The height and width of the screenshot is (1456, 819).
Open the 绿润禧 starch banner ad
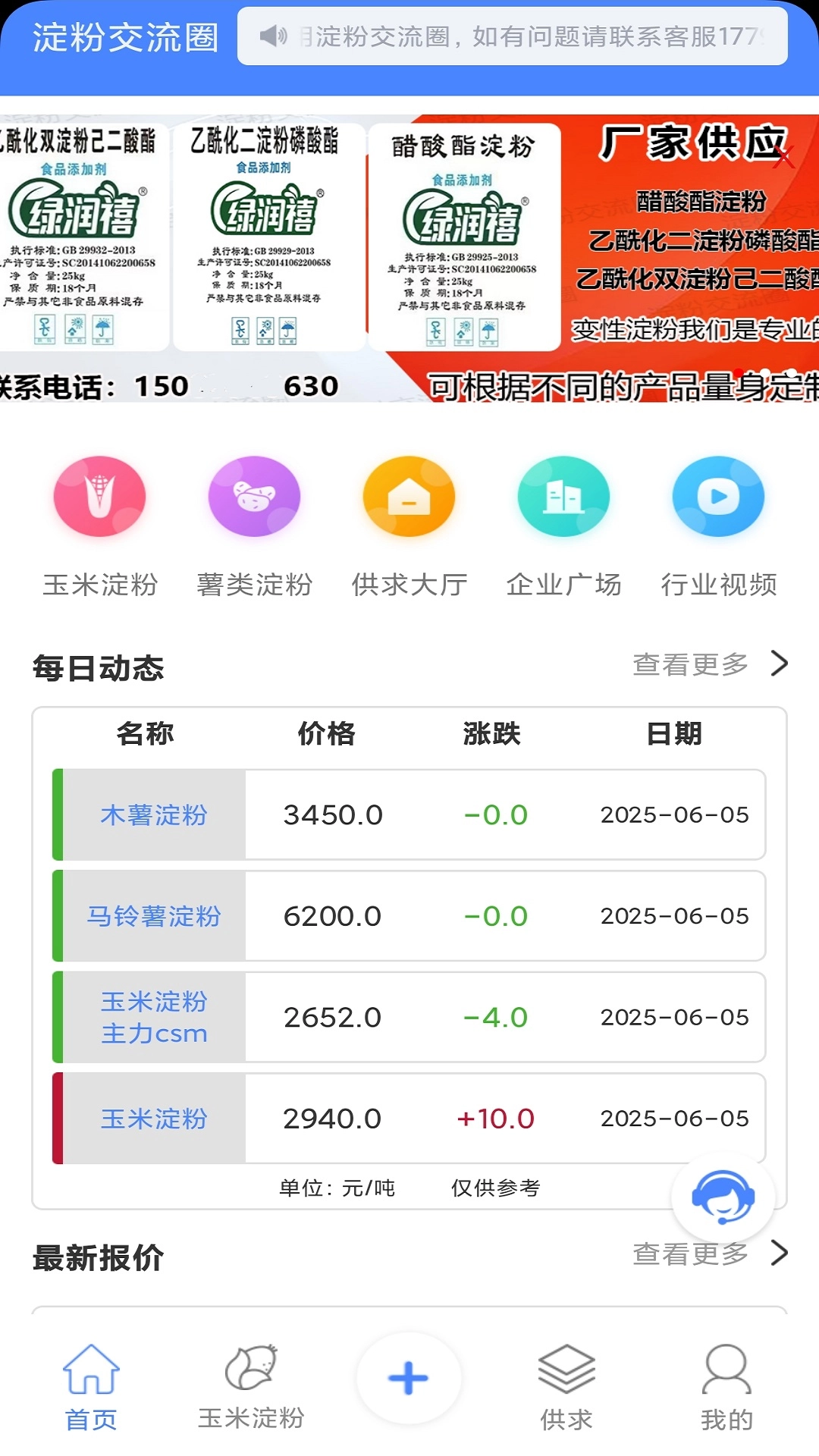(409, 259)
